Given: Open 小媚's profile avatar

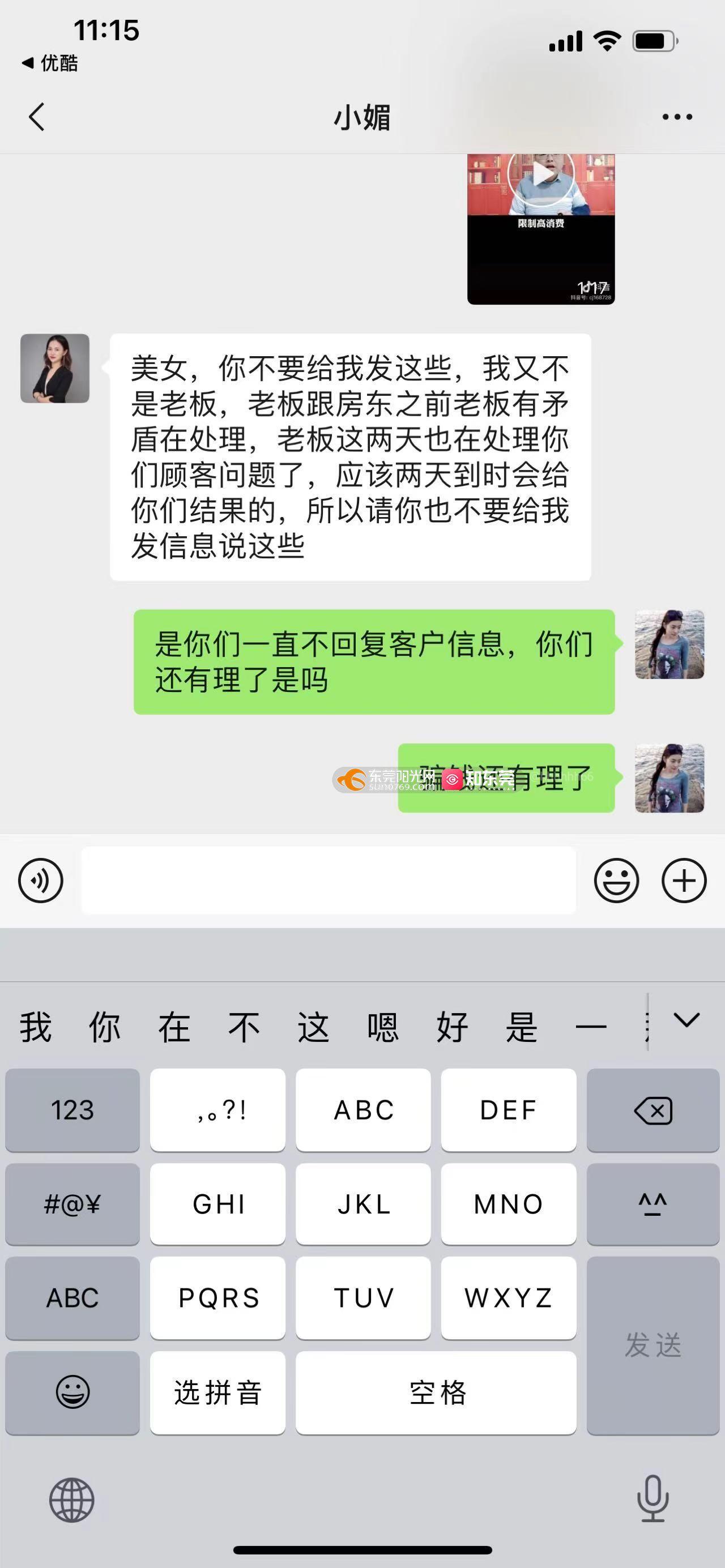Looking at the screenshot, I should pos(55,368).
